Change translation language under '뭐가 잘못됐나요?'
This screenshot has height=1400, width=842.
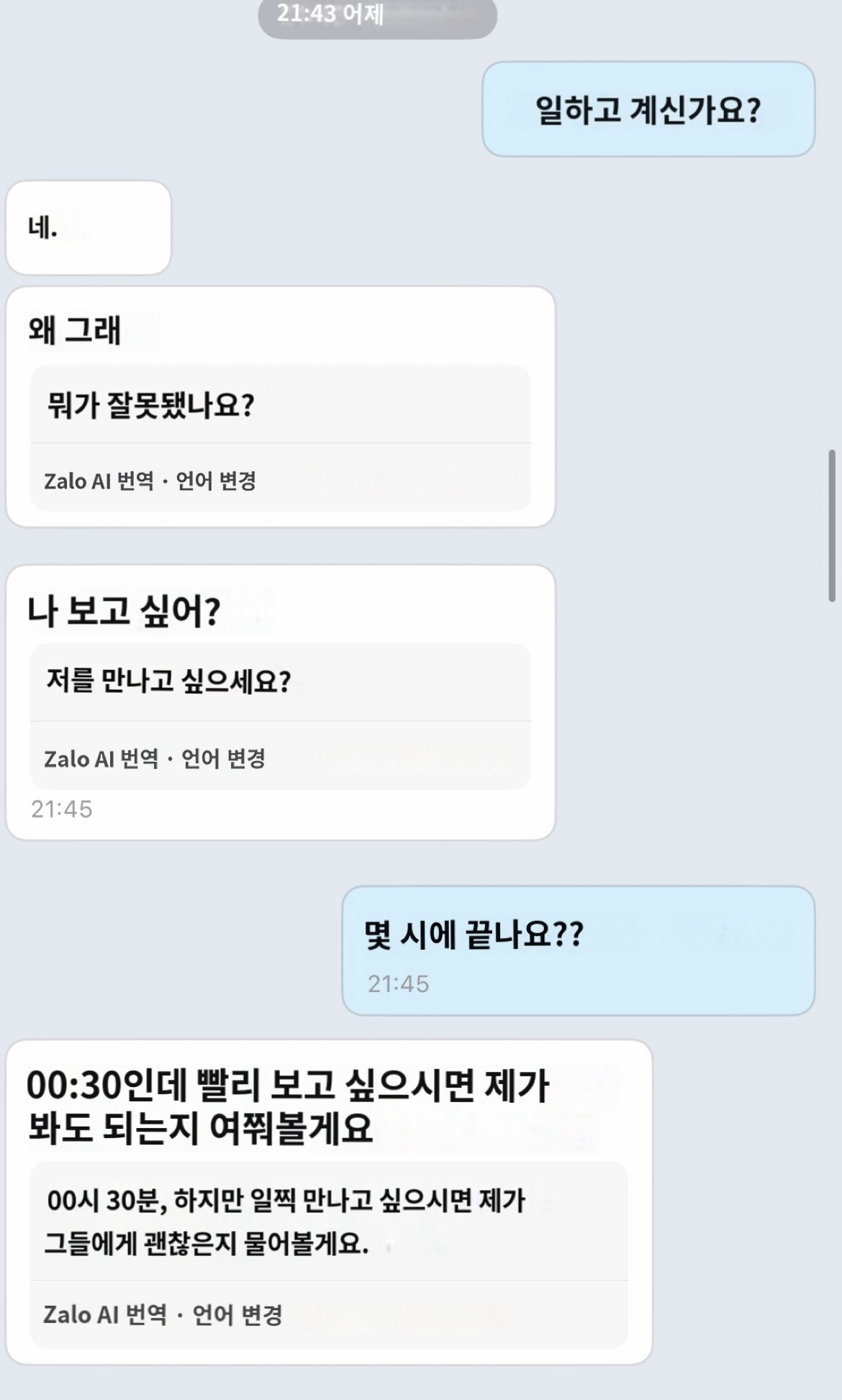[216, 481]
